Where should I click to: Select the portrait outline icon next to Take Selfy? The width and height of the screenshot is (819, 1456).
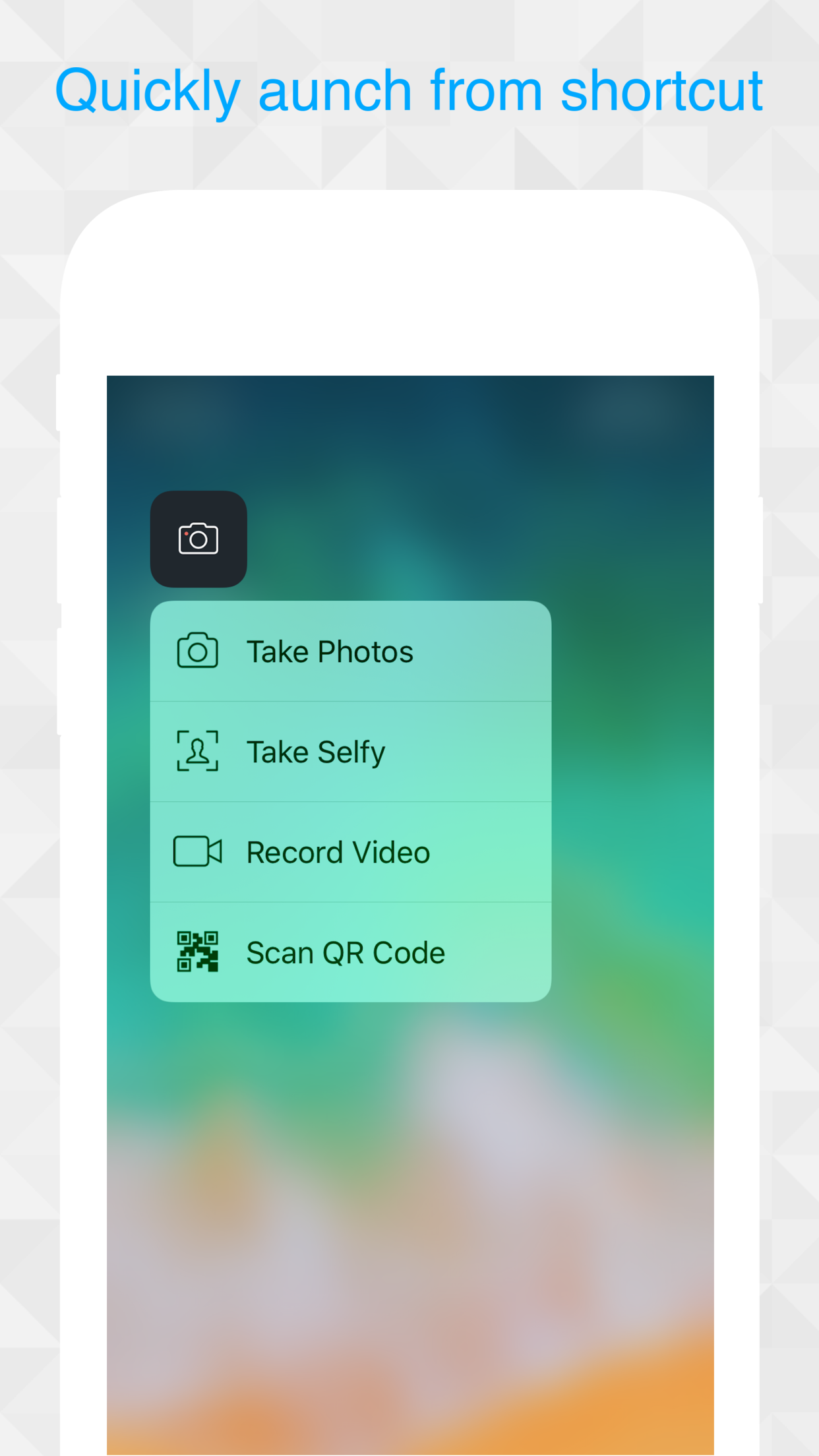coord(197,750)
